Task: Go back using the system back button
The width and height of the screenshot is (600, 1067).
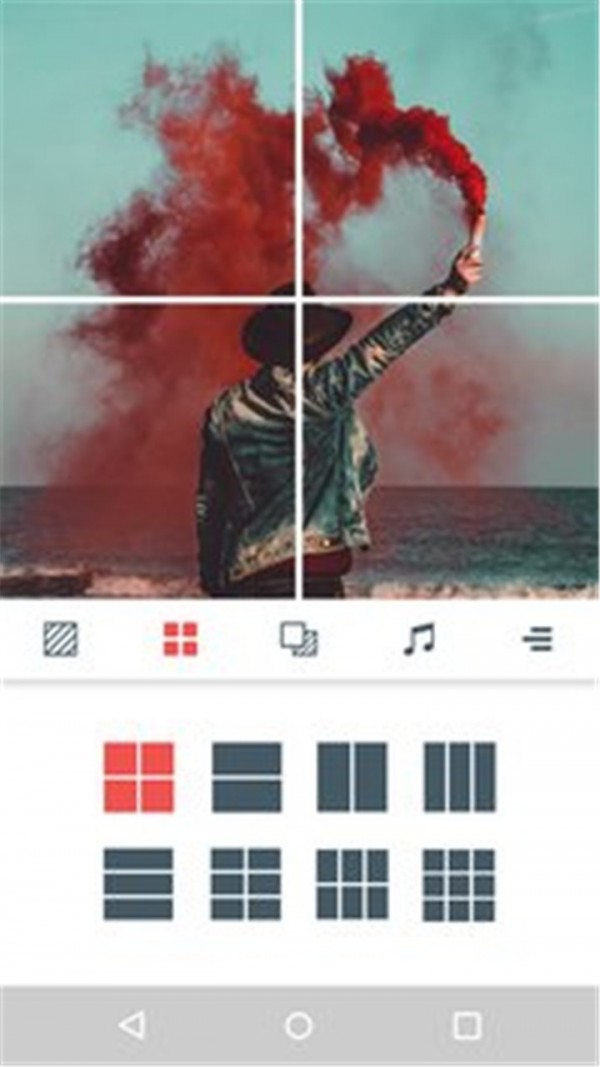Action: coord(131,1024)
